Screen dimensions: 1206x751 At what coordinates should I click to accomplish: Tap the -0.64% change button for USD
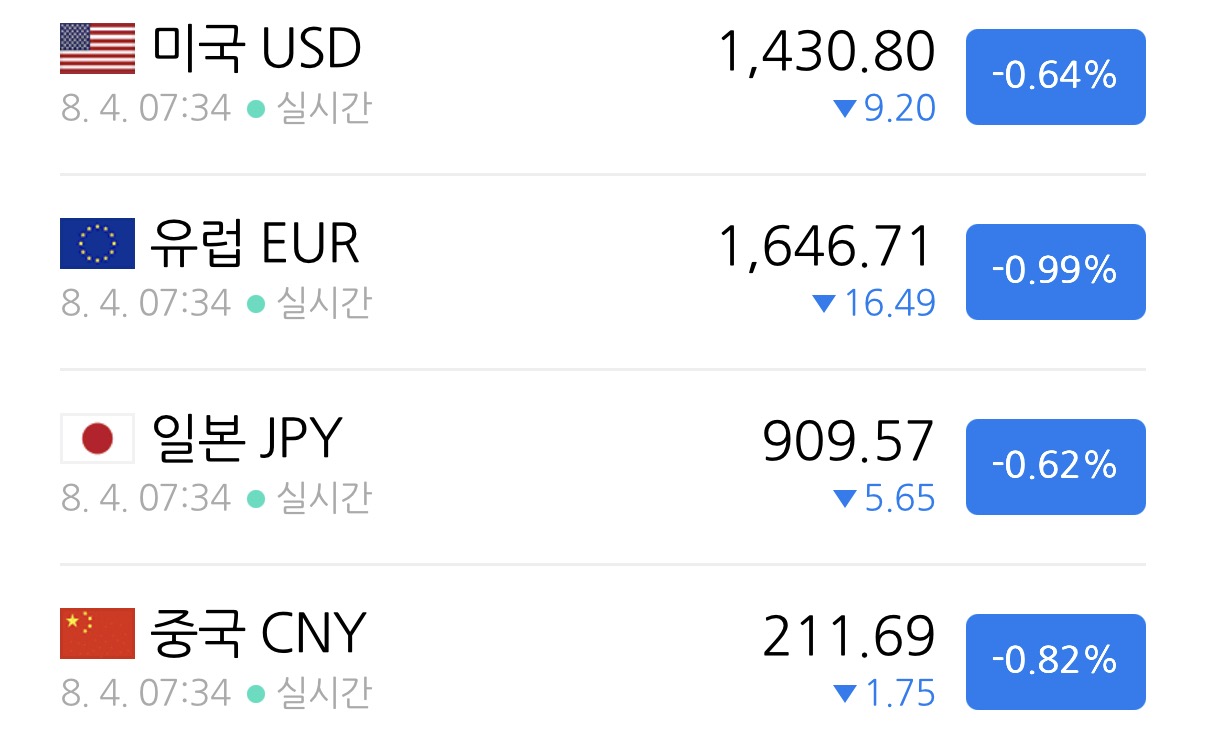tap(1055, 77)
